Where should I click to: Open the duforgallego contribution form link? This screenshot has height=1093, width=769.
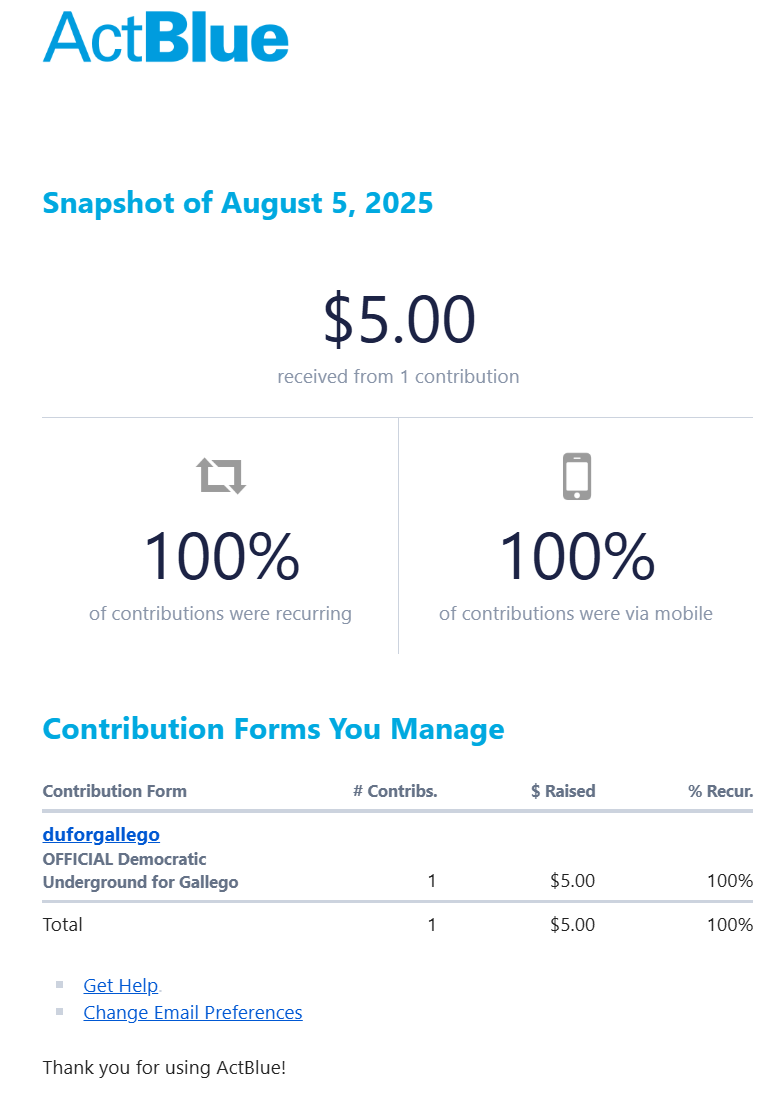click(x=101, y=834)
